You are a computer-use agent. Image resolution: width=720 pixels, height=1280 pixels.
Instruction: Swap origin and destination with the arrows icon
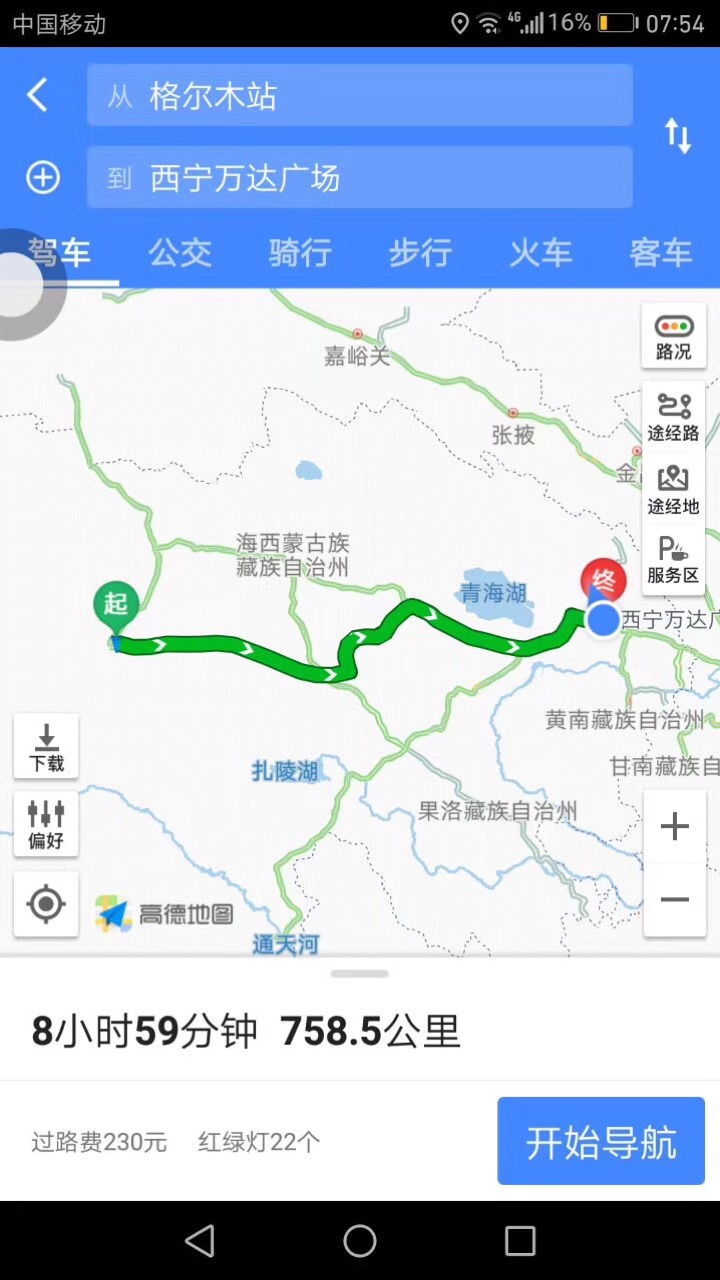tap(678, 137)
